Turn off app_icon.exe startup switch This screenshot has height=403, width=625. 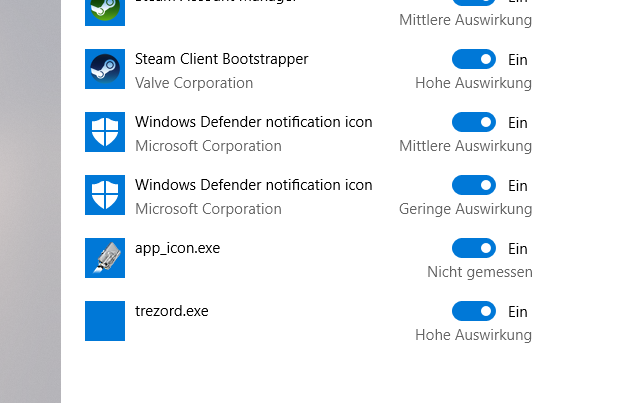[474, 248]
